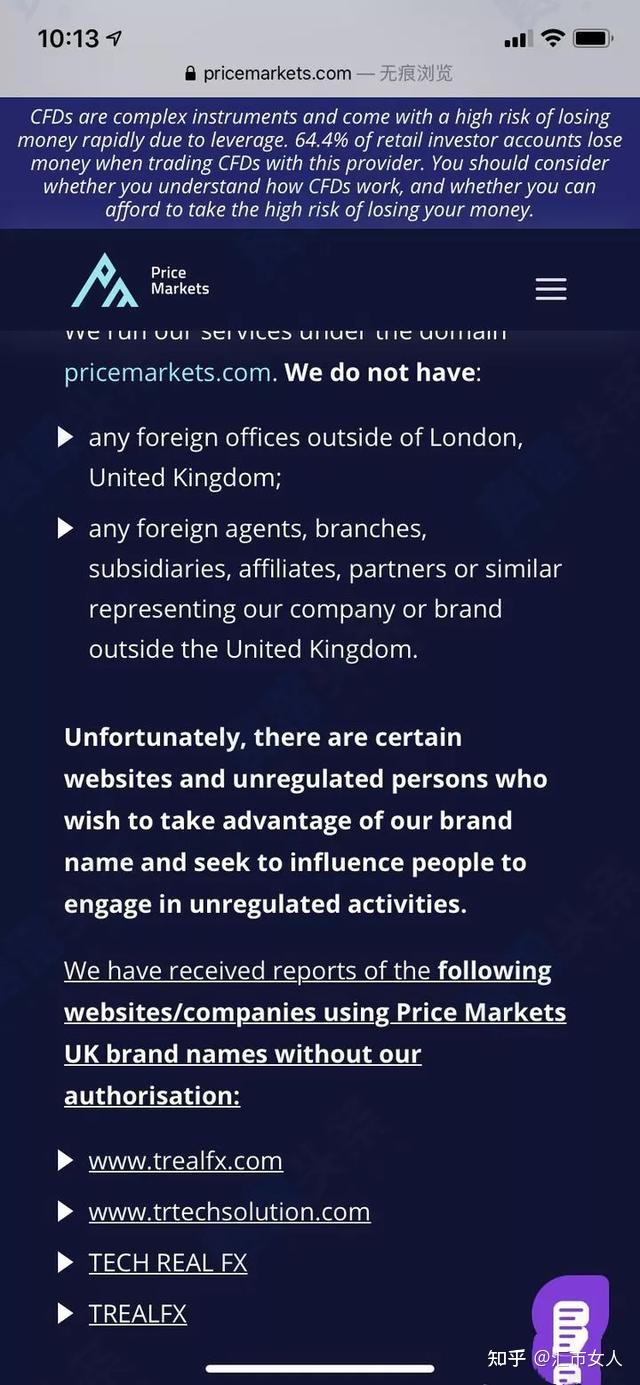
Task: Tap the Price Markets logo to go home
Action: (x=140, y=281)
